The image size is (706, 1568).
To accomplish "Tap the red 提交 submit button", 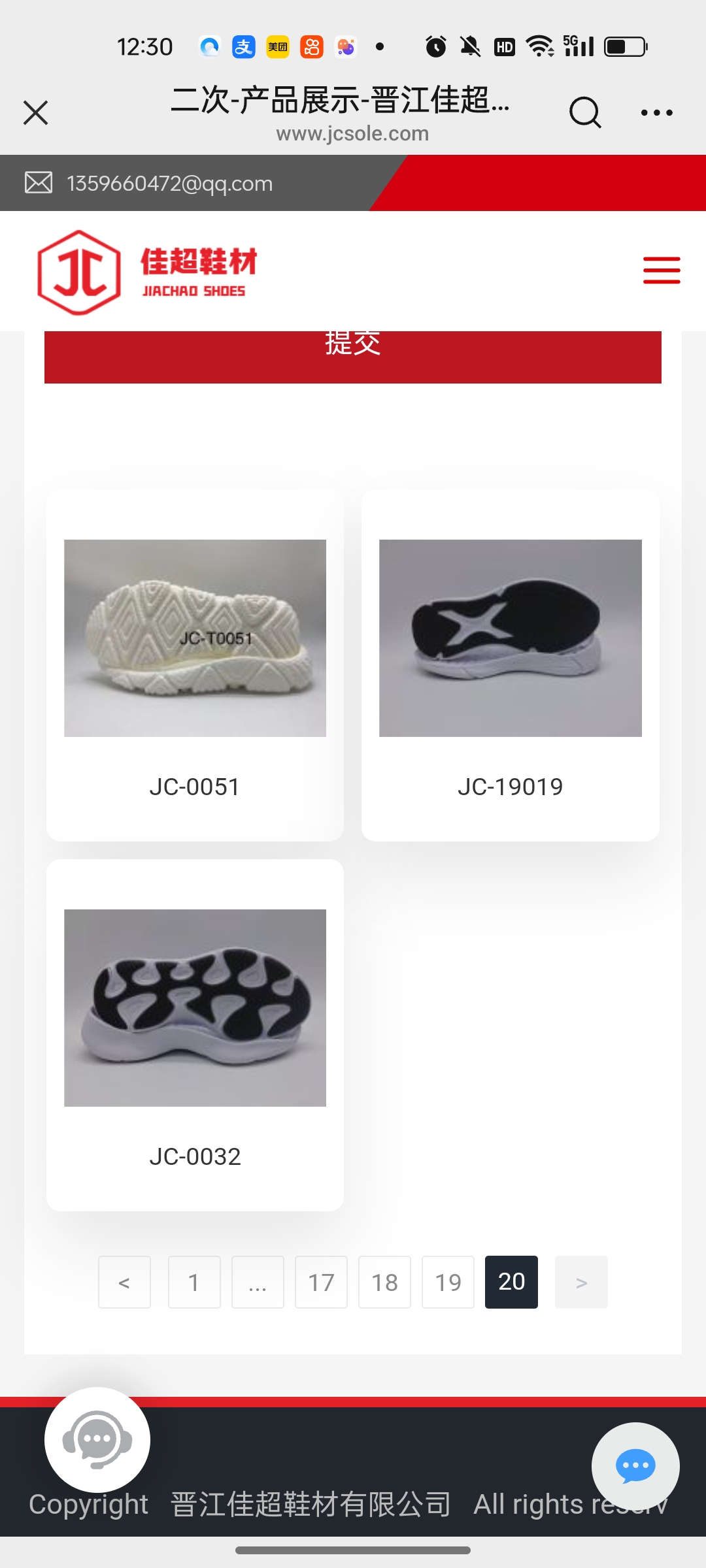I will 353,356.
